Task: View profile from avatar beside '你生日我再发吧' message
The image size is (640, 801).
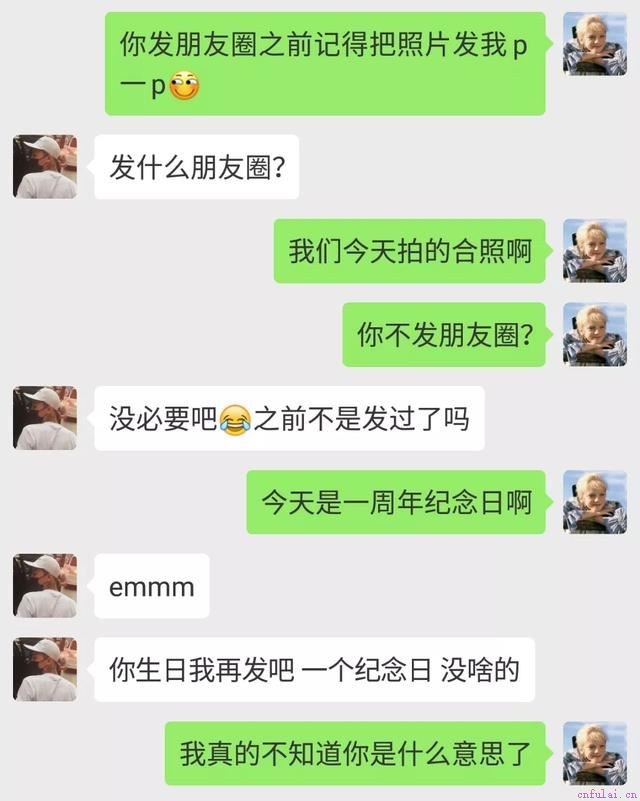Action: (45, 669)
